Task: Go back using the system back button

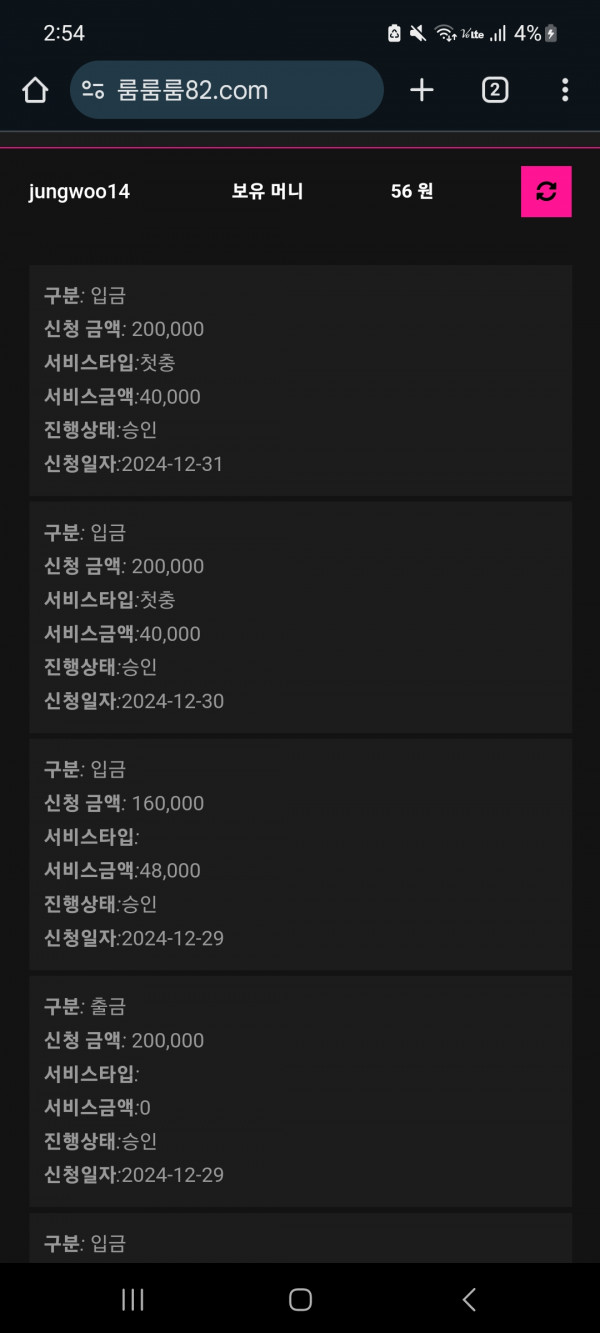Action: [x=468, y=1299]
